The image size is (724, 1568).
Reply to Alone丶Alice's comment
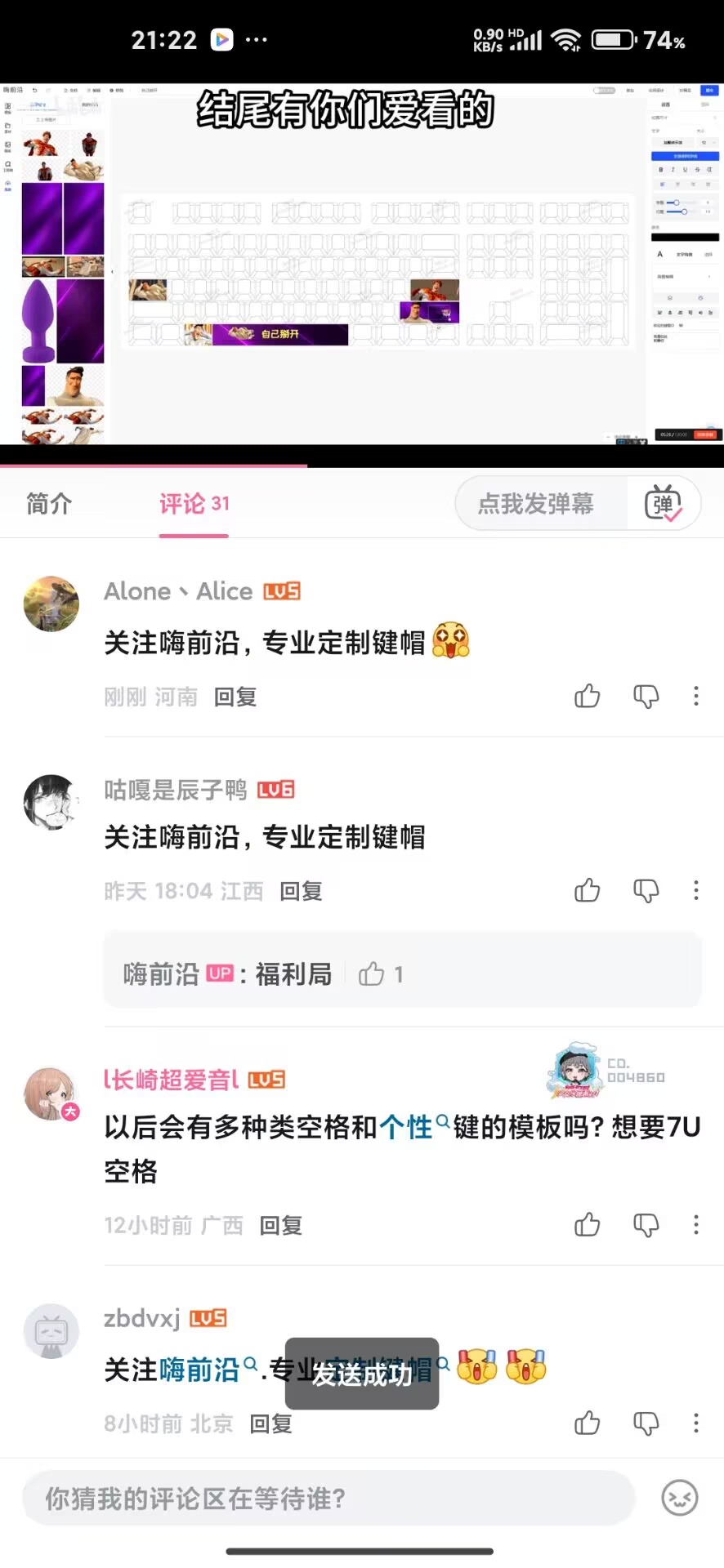[235, 697]
